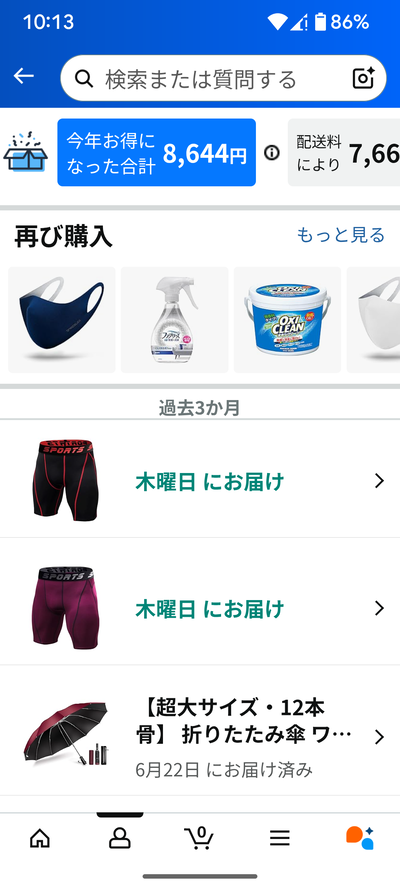
Task: Open the 配送料により savings card
Action: [x=344, y=153]
